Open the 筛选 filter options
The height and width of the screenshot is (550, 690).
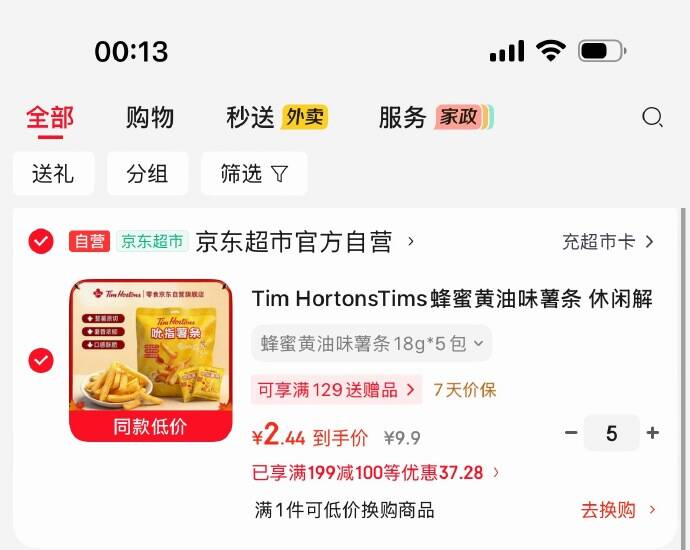pyautogui.click(x=254, y=174)
